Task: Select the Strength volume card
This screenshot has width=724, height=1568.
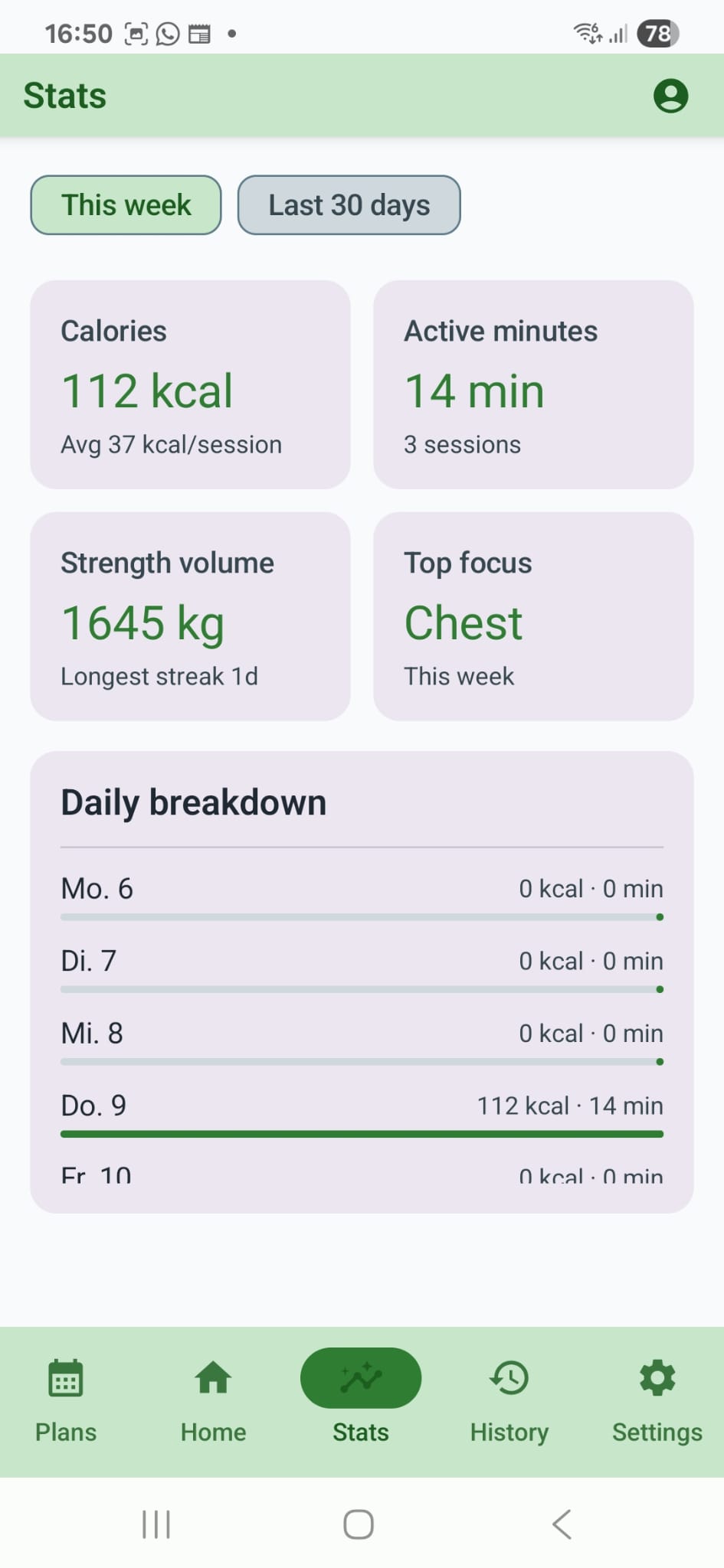Action: (x=190, y=617)
